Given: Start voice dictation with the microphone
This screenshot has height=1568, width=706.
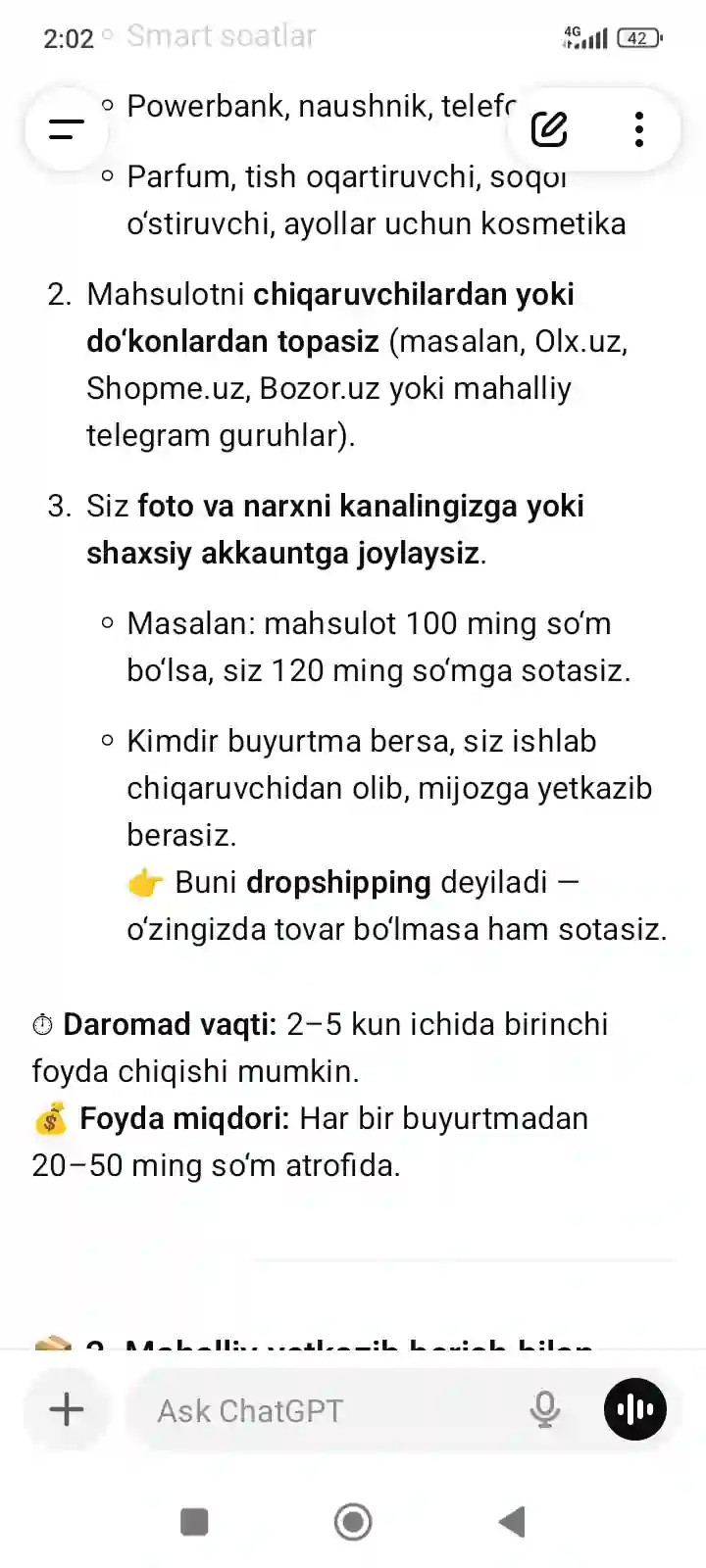Looking at the screenshot, I should click(x=544, y=1409).
